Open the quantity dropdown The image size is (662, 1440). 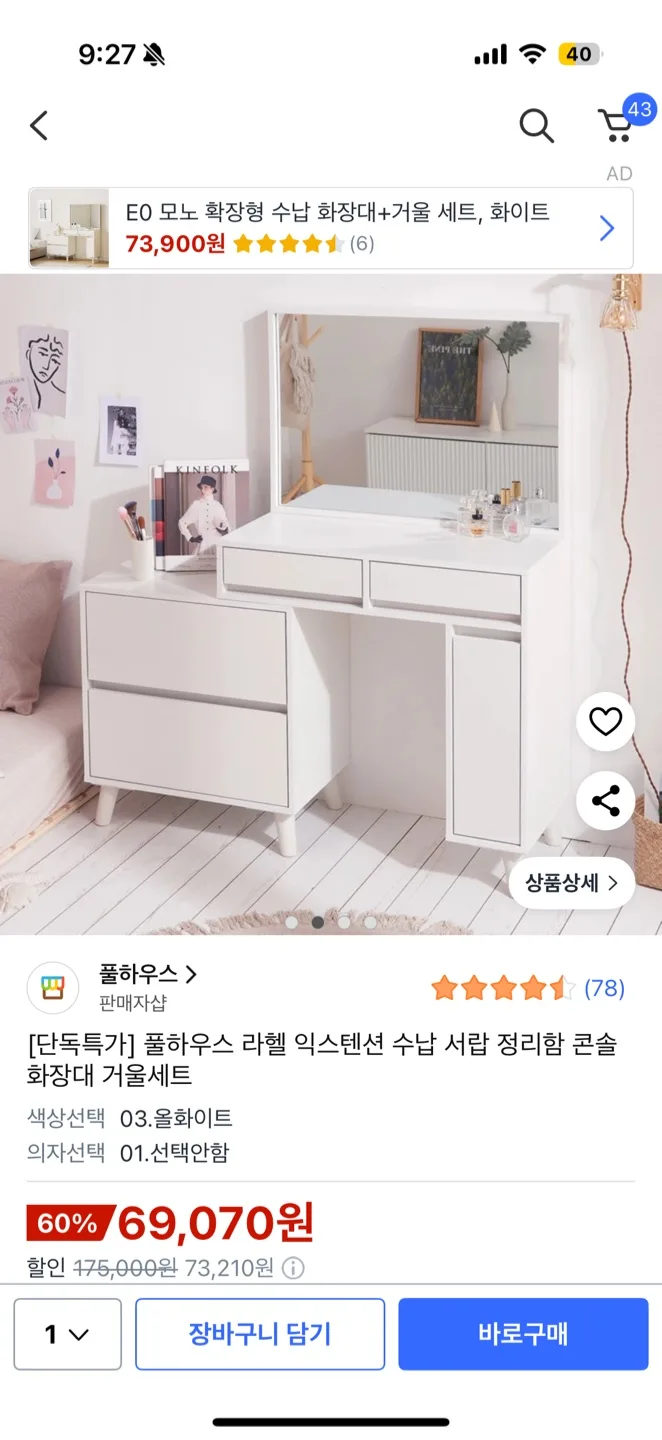click(67, 1334)
